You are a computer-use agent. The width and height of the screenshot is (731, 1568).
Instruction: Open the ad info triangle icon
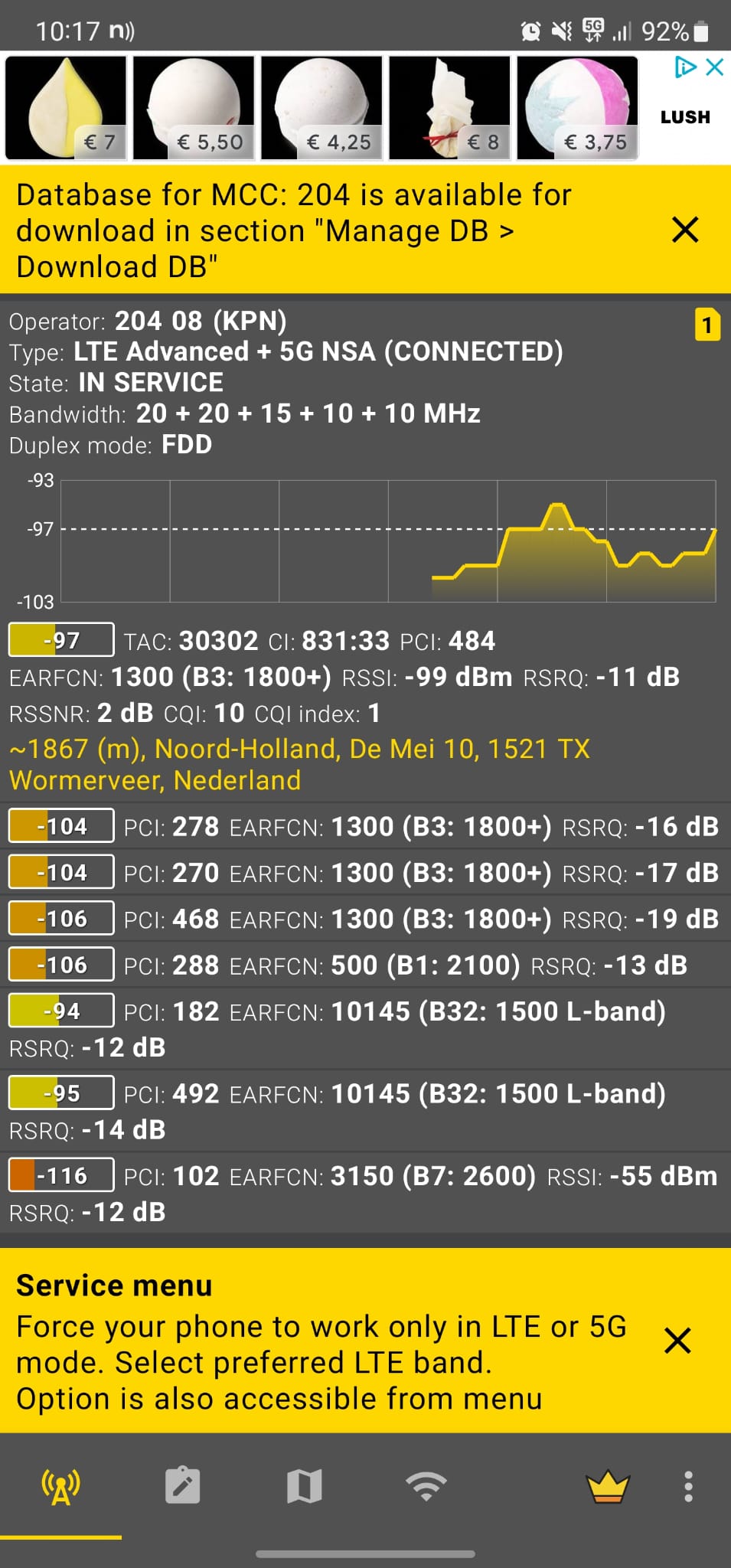pyautogui.click(x=684, y=67)
